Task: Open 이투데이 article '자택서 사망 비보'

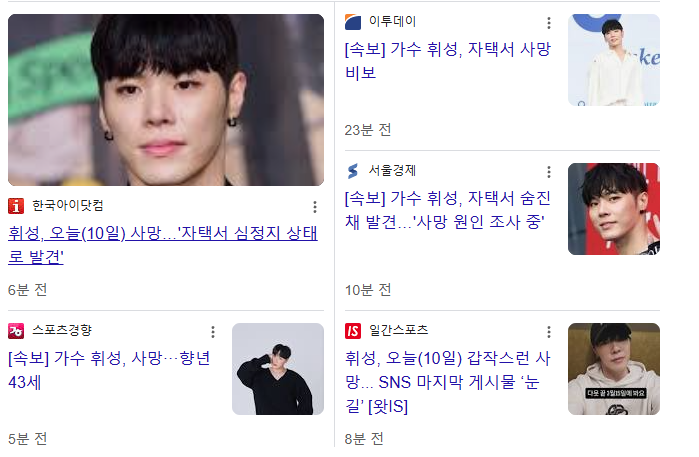Action: [x=454, y=60]
